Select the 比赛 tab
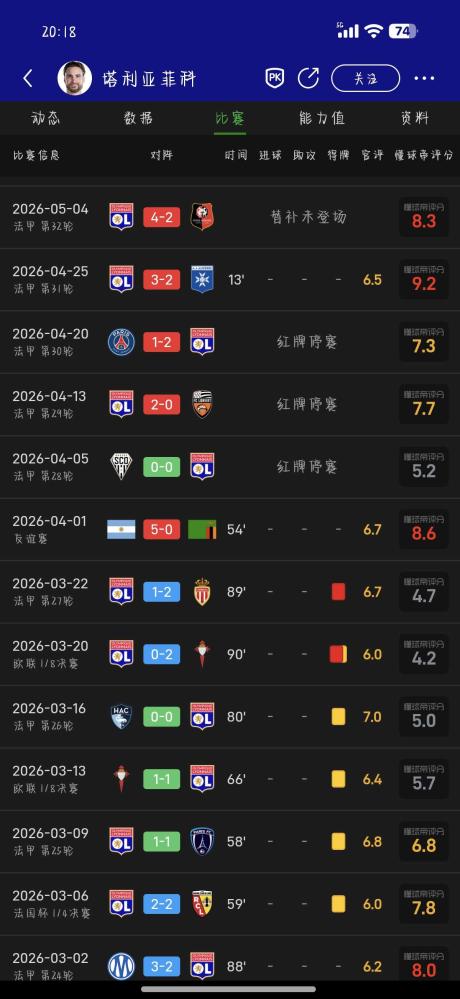This screenshot has height=999, width=460. (230, 118)
